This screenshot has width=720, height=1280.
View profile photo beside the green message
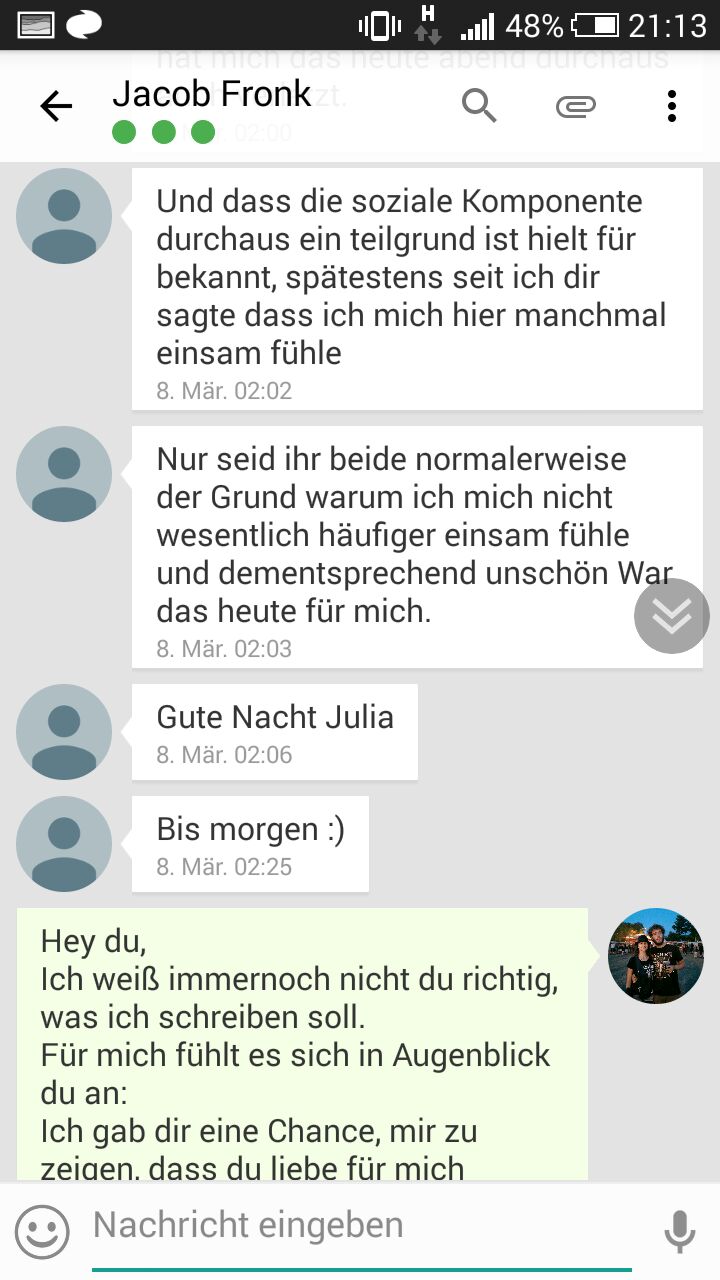656,956
